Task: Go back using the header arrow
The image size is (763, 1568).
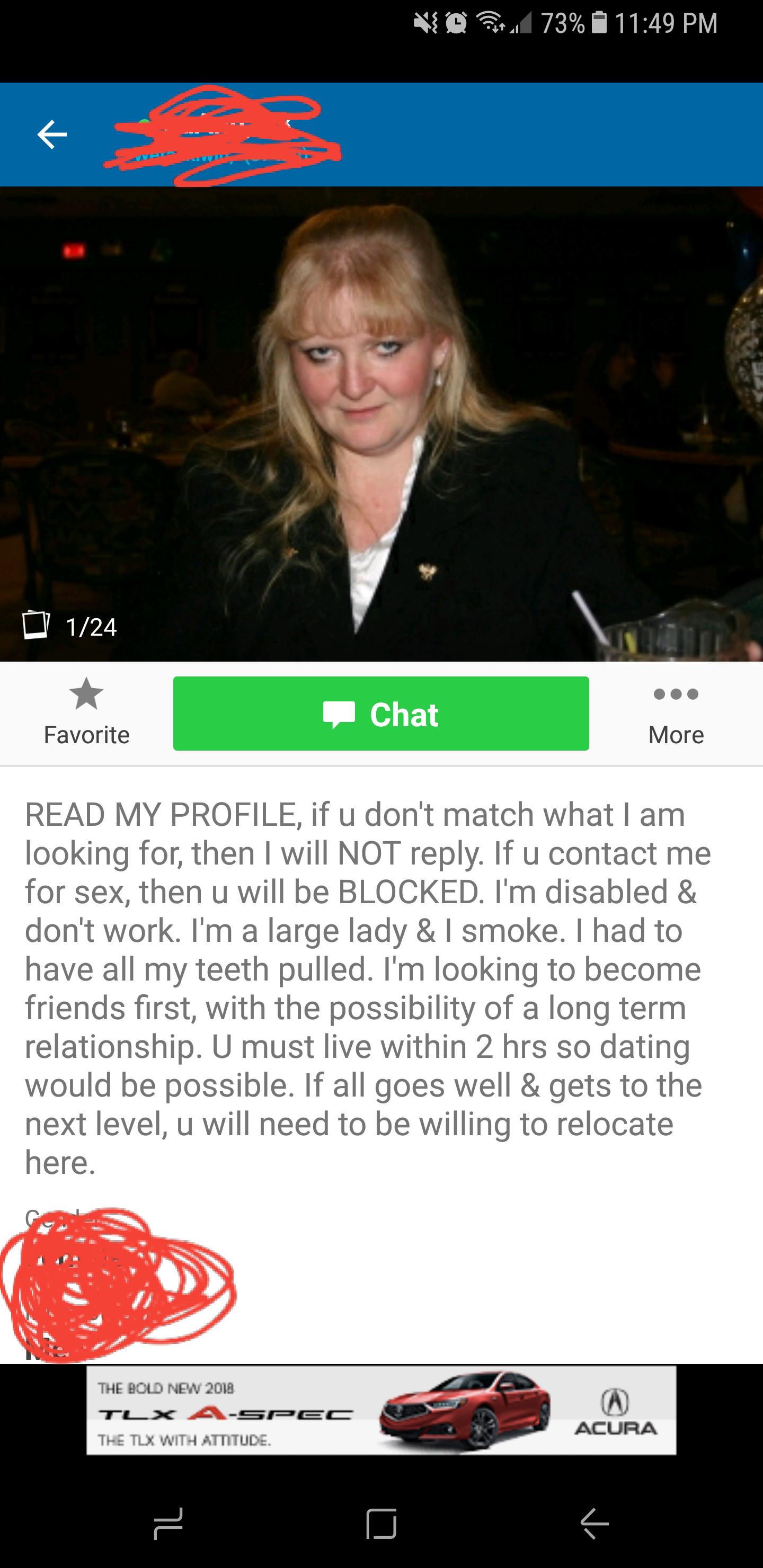Action: (x=52, y=135)
